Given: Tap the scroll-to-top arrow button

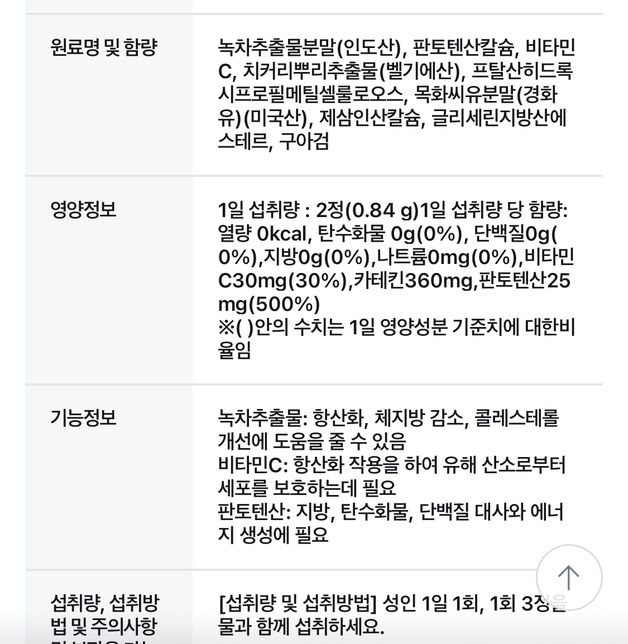Looking at the screenshot, I should (568, 577).
